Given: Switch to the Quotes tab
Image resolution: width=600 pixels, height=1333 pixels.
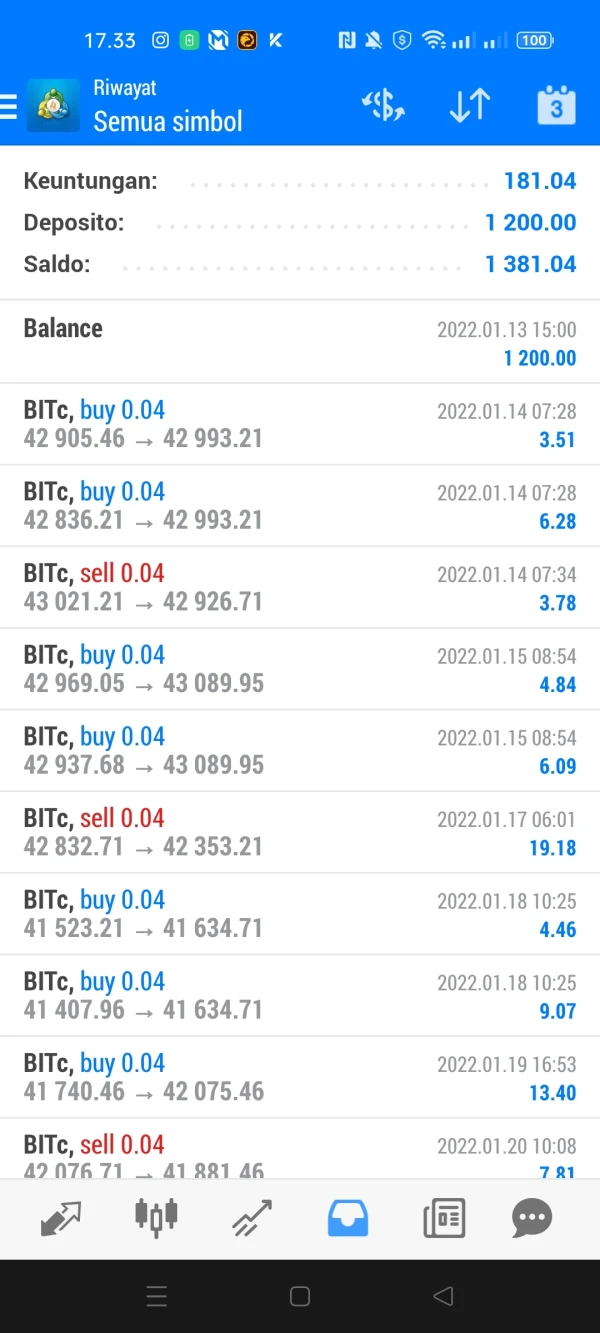Looking at the screenshot, I should 61,1218.
